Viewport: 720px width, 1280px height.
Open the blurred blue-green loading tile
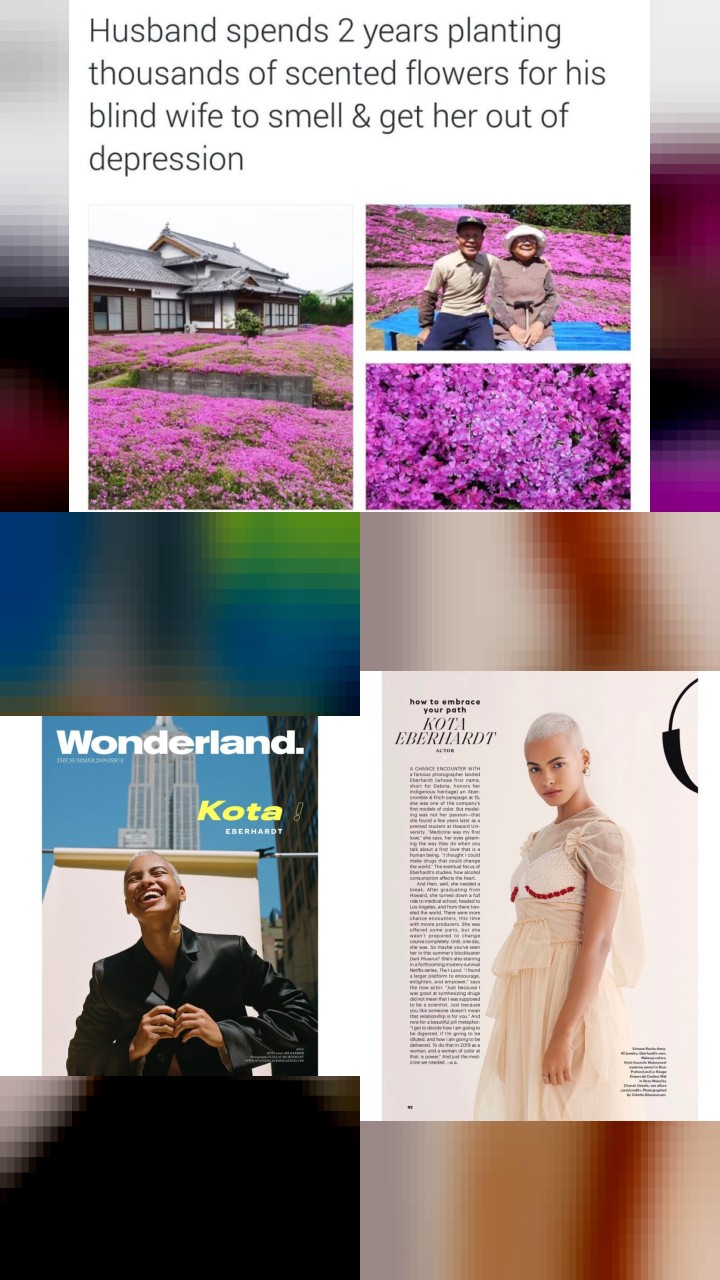180,614
